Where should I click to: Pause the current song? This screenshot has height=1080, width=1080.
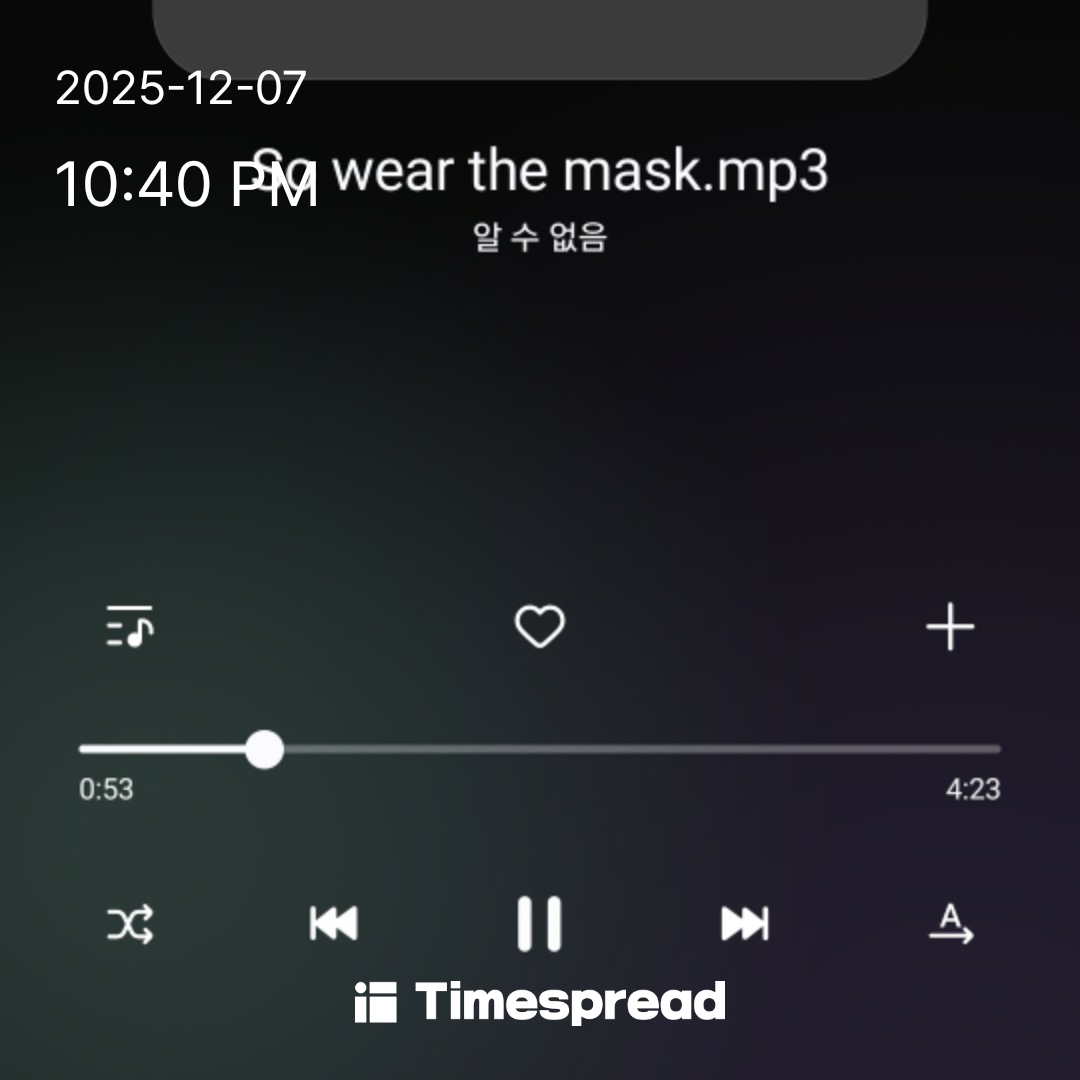[539, 924]
